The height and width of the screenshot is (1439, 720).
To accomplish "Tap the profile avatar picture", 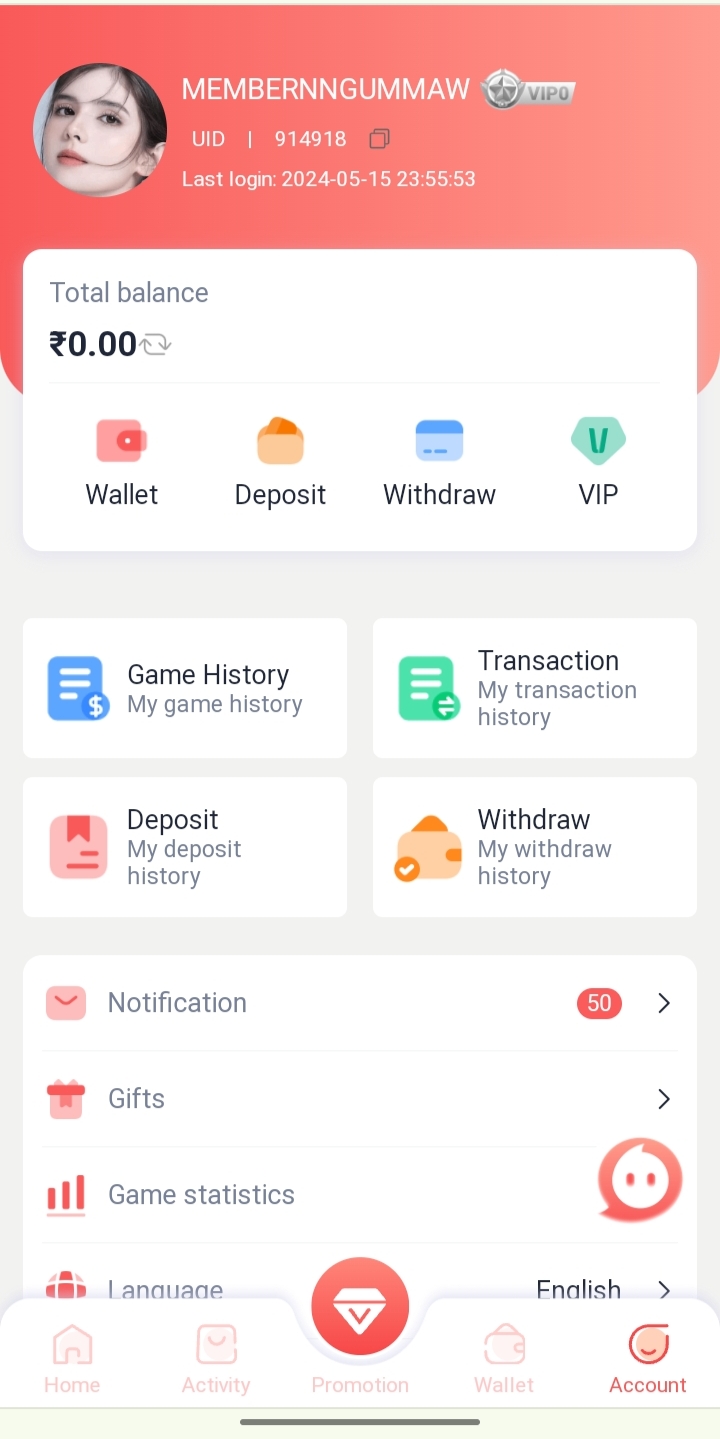I will (x=100, y=130).
